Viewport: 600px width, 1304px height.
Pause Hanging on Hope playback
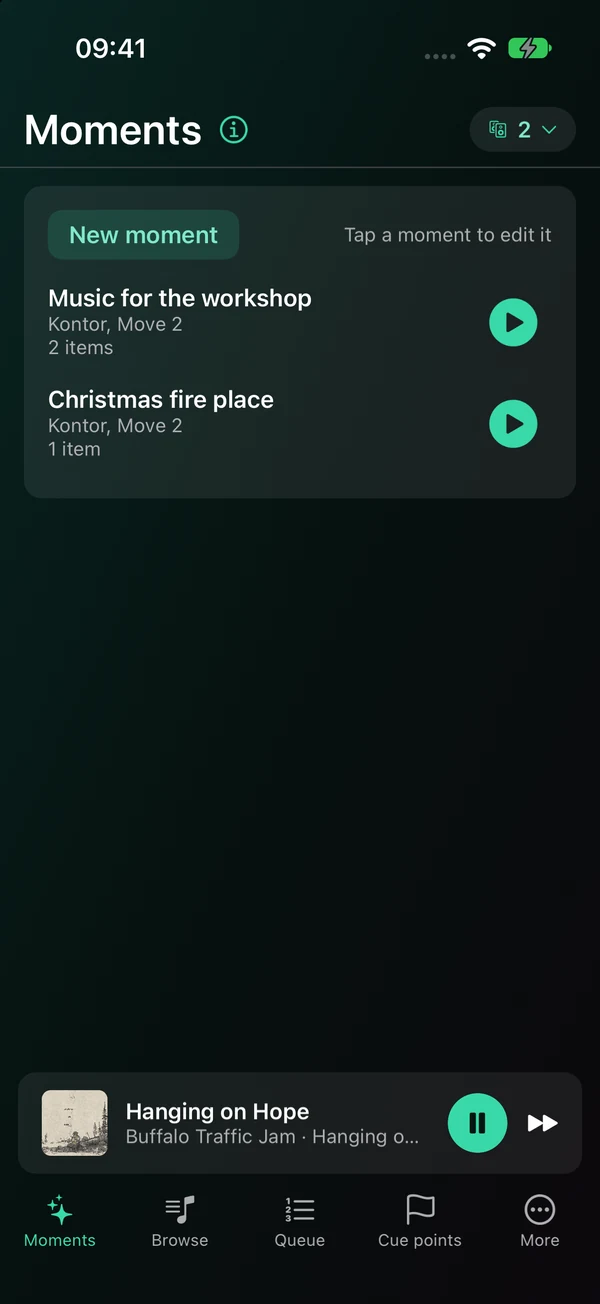pyautogui.click(x=477, y=1123)
